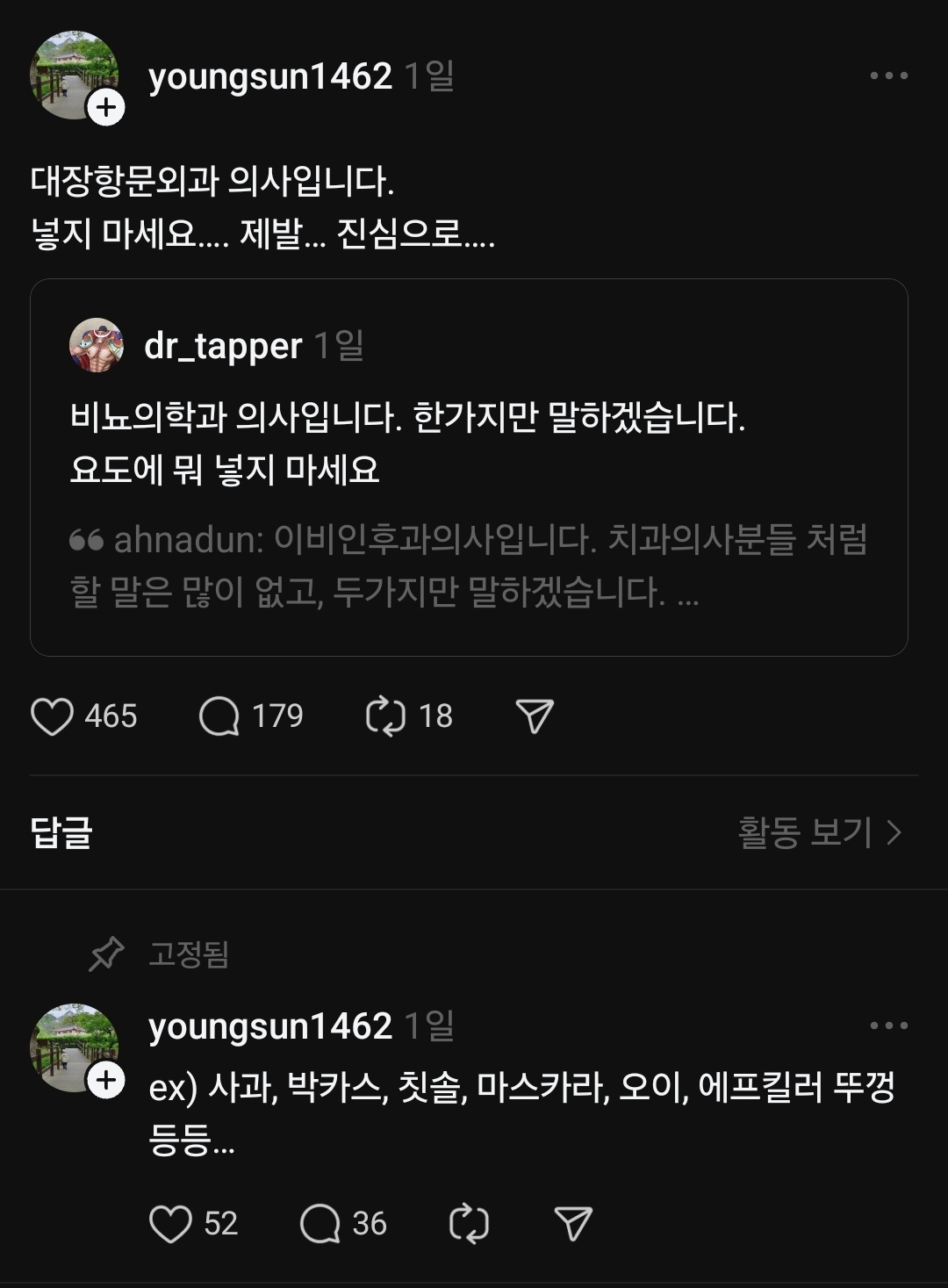
Task: Open replies to the pinned comment
Action: [320, 1224]
